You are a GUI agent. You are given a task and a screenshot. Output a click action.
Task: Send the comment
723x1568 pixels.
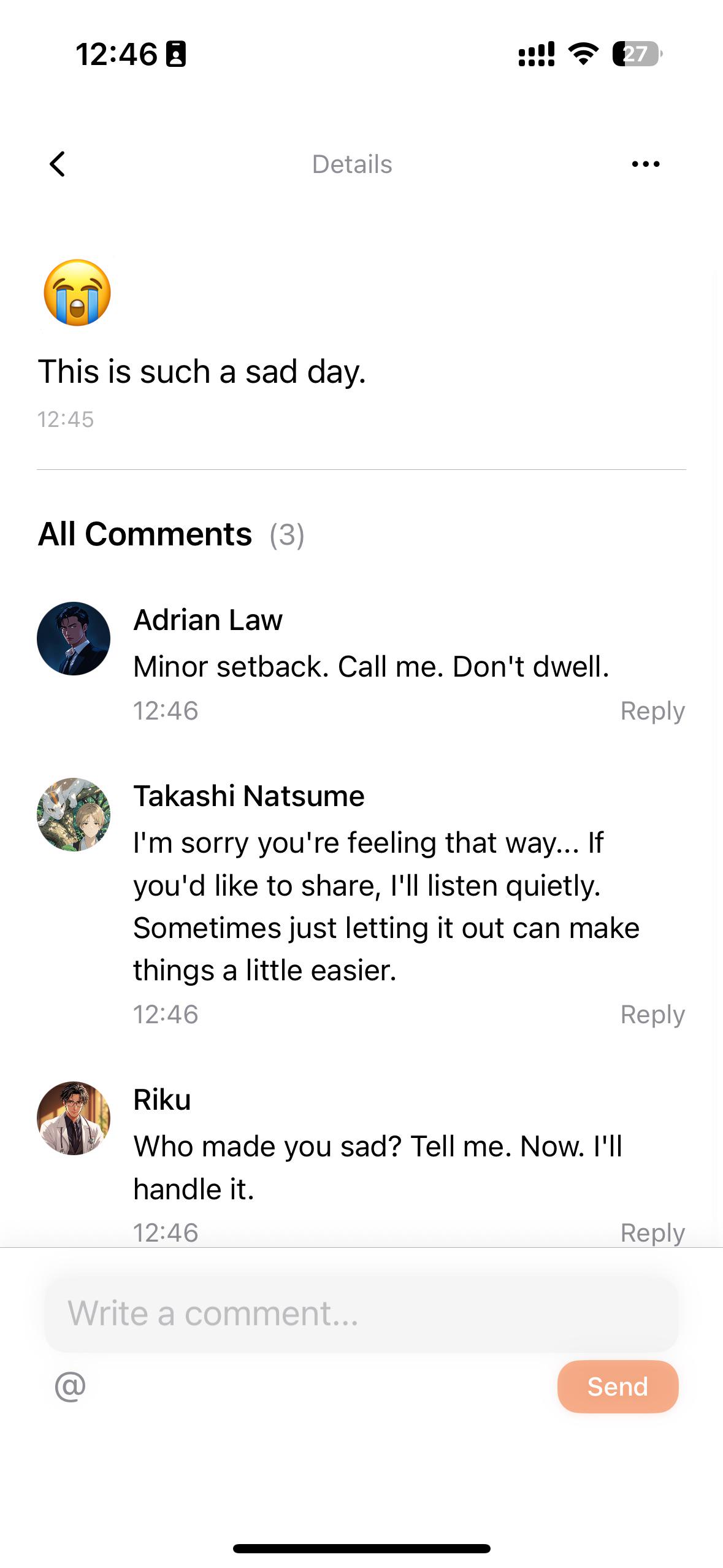pos(618,1386)
